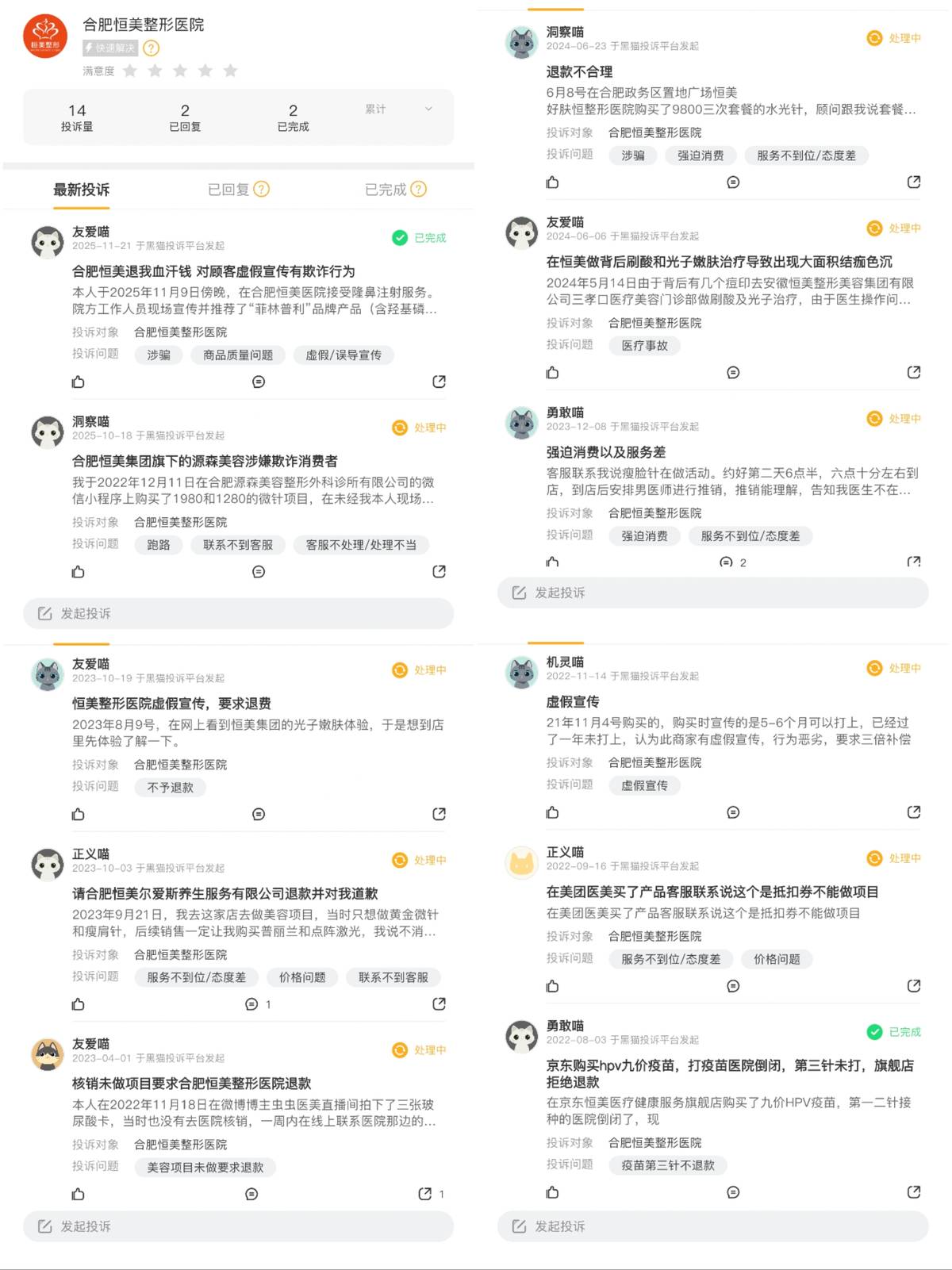
Task: Click the orange 处理中 status icon on 洞察喵's complaint
Action: (398, 427)
